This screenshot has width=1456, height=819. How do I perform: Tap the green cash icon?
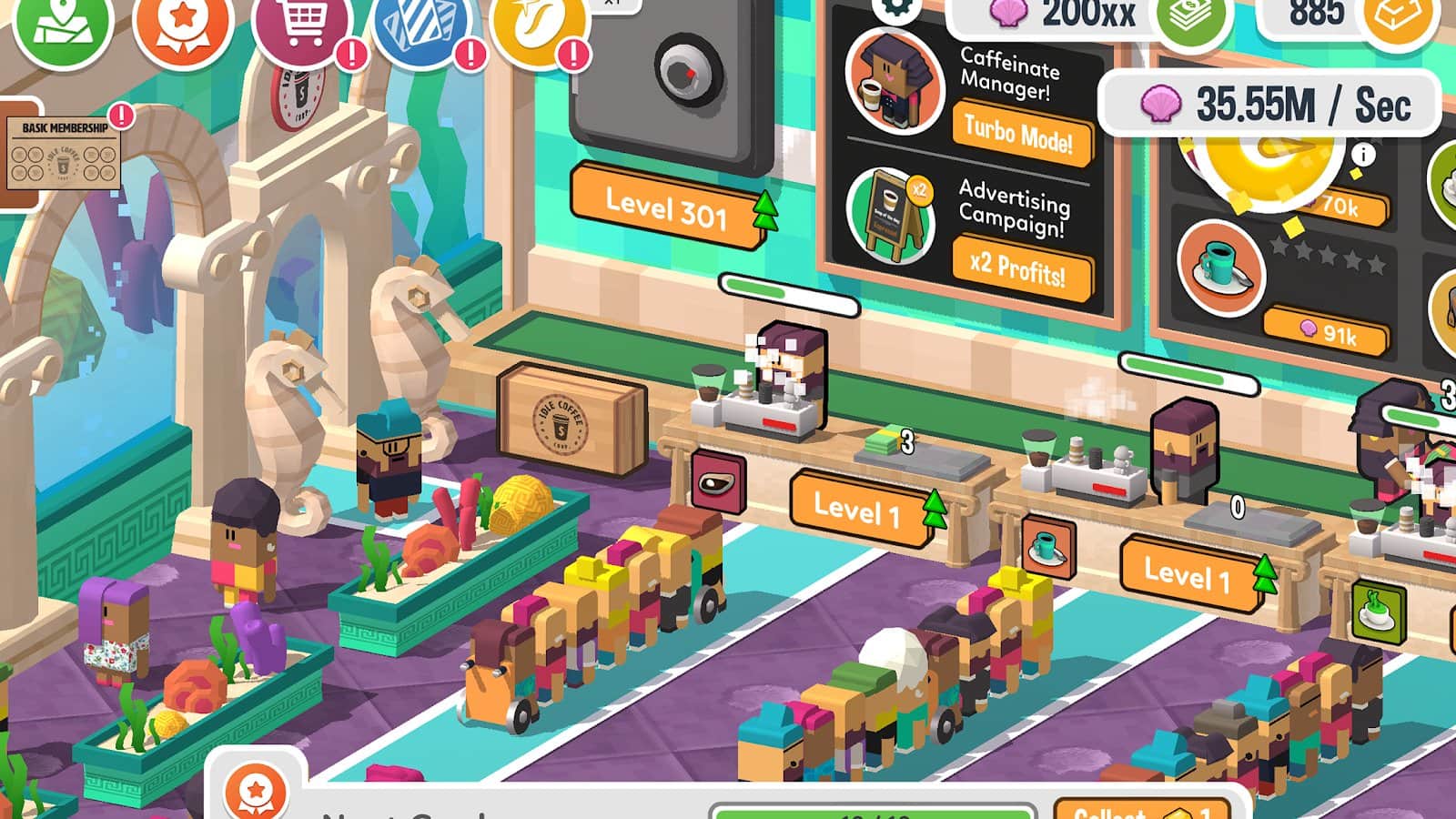[1192, 18]
